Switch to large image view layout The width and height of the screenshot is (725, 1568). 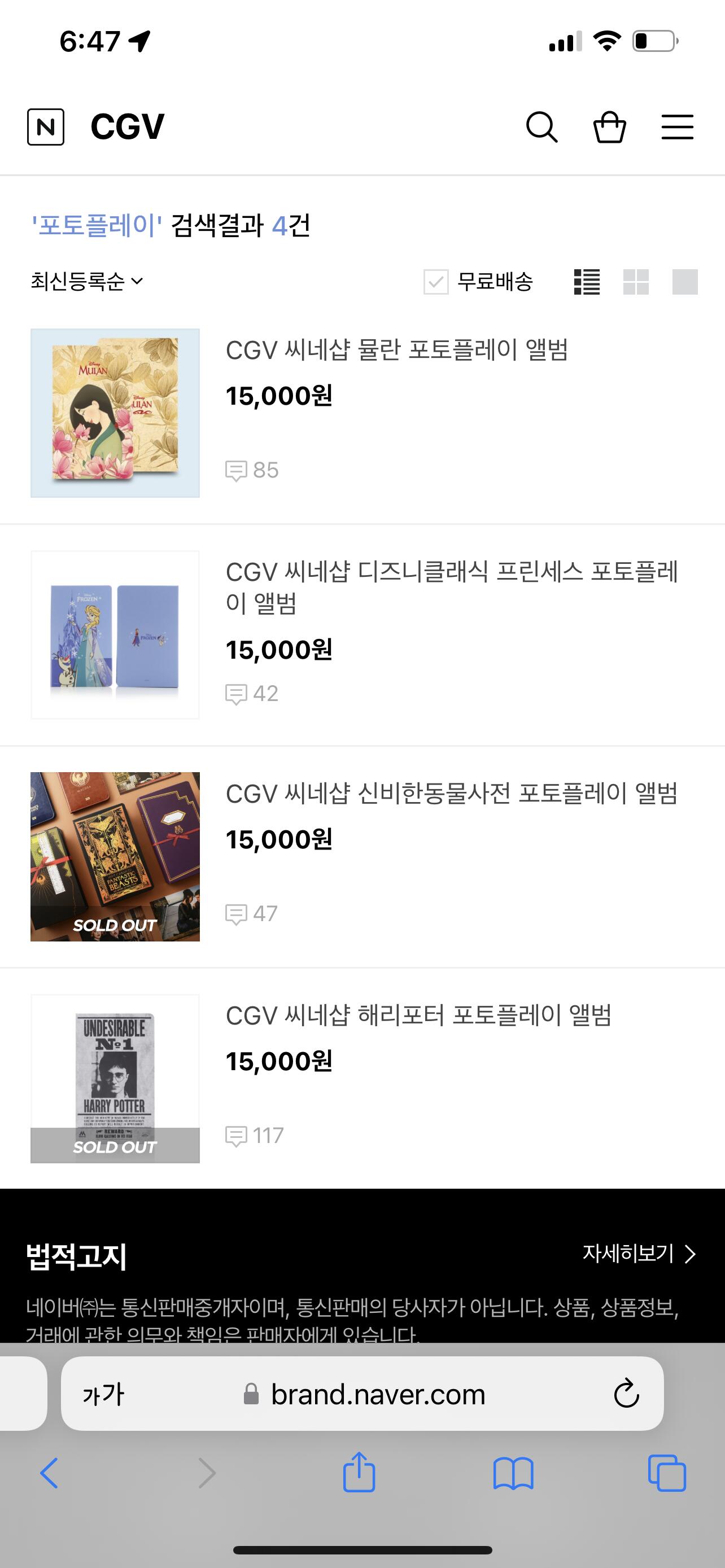685,282
